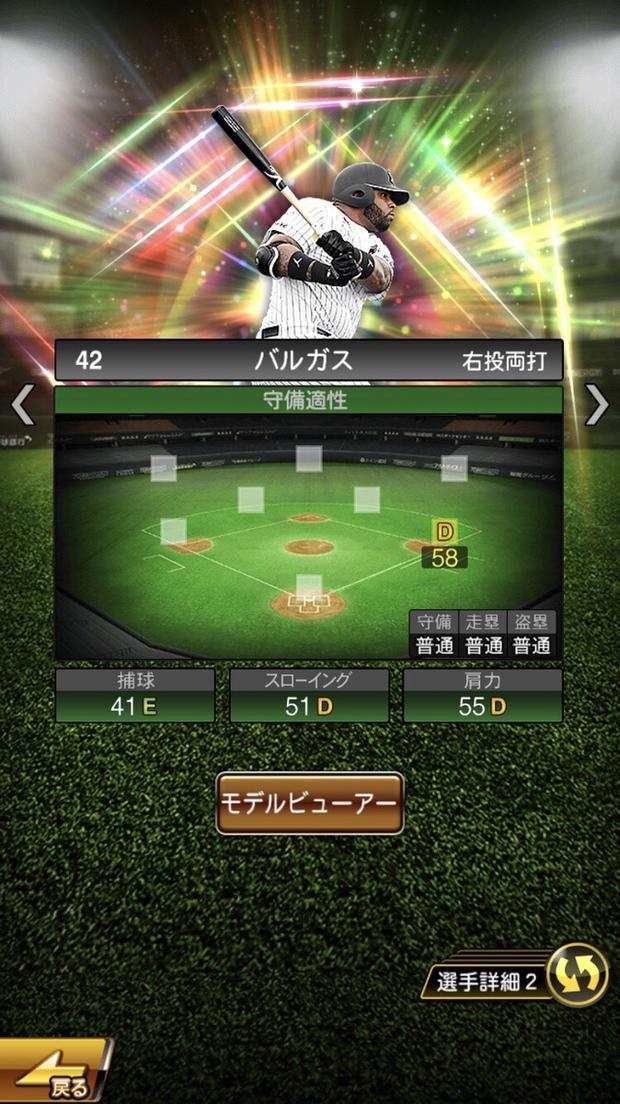Go to previous player with left arrow
620x1104 pixels.
[22, 404]
